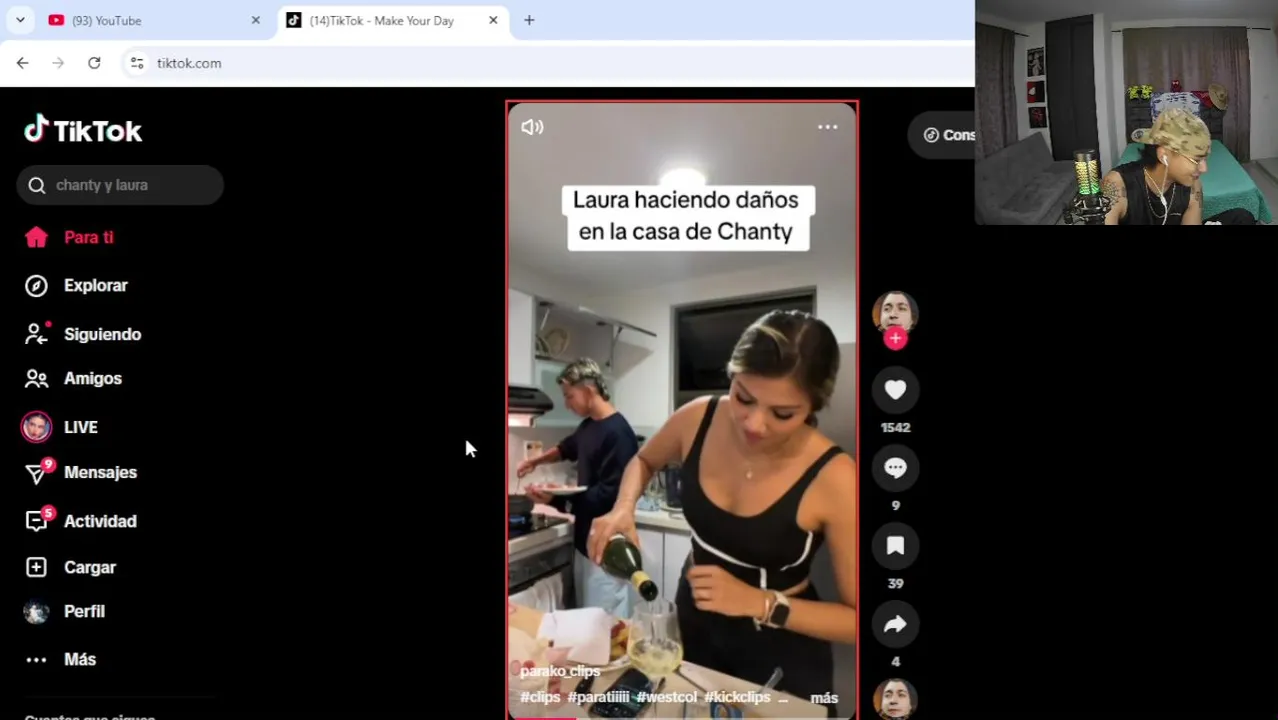Select Cargar to upload a video
This screenshot has width=1278, height=720.
[x=89, y=567]
